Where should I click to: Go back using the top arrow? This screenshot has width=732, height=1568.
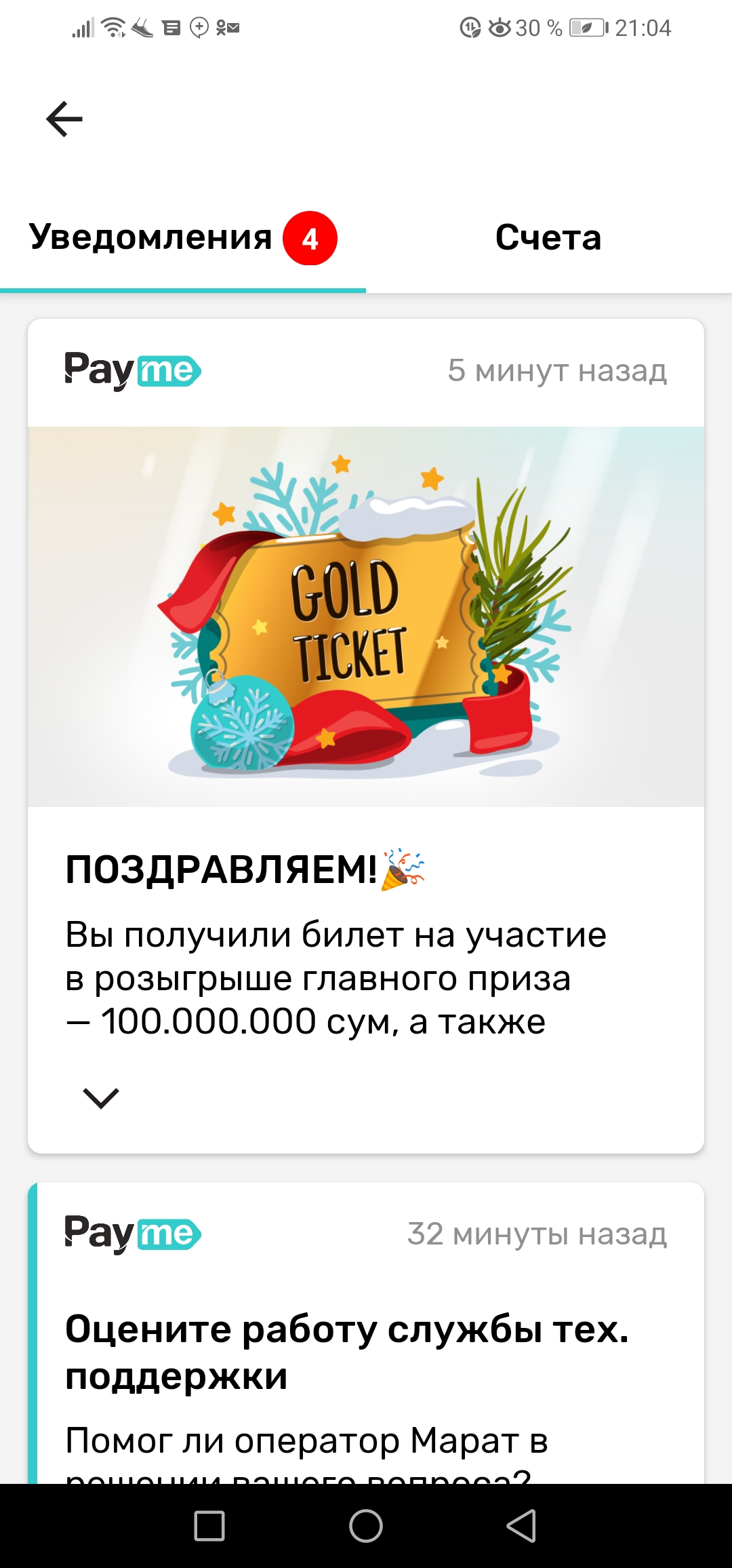click(64, 119)
